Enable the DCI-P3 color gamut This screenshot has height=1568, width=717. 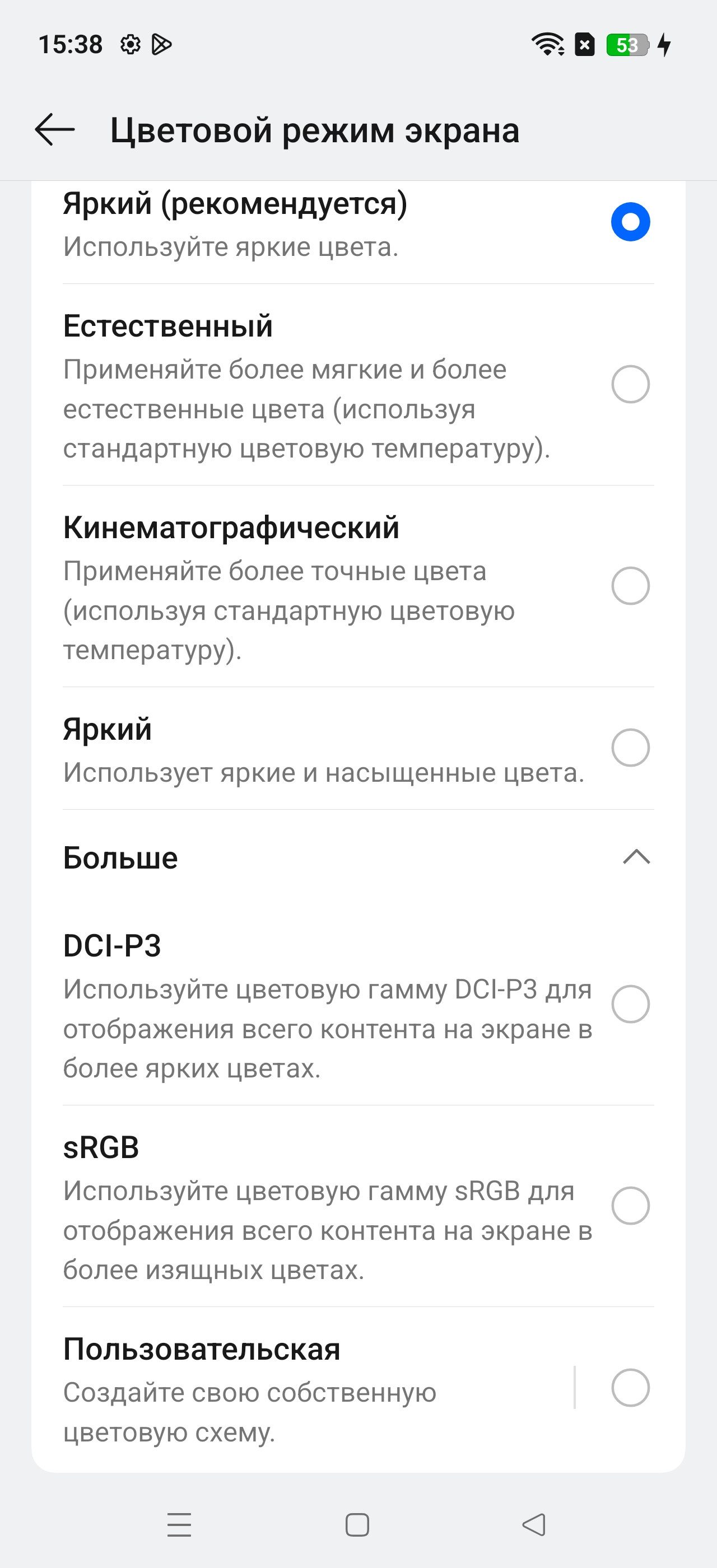(x=630, y=1004)
